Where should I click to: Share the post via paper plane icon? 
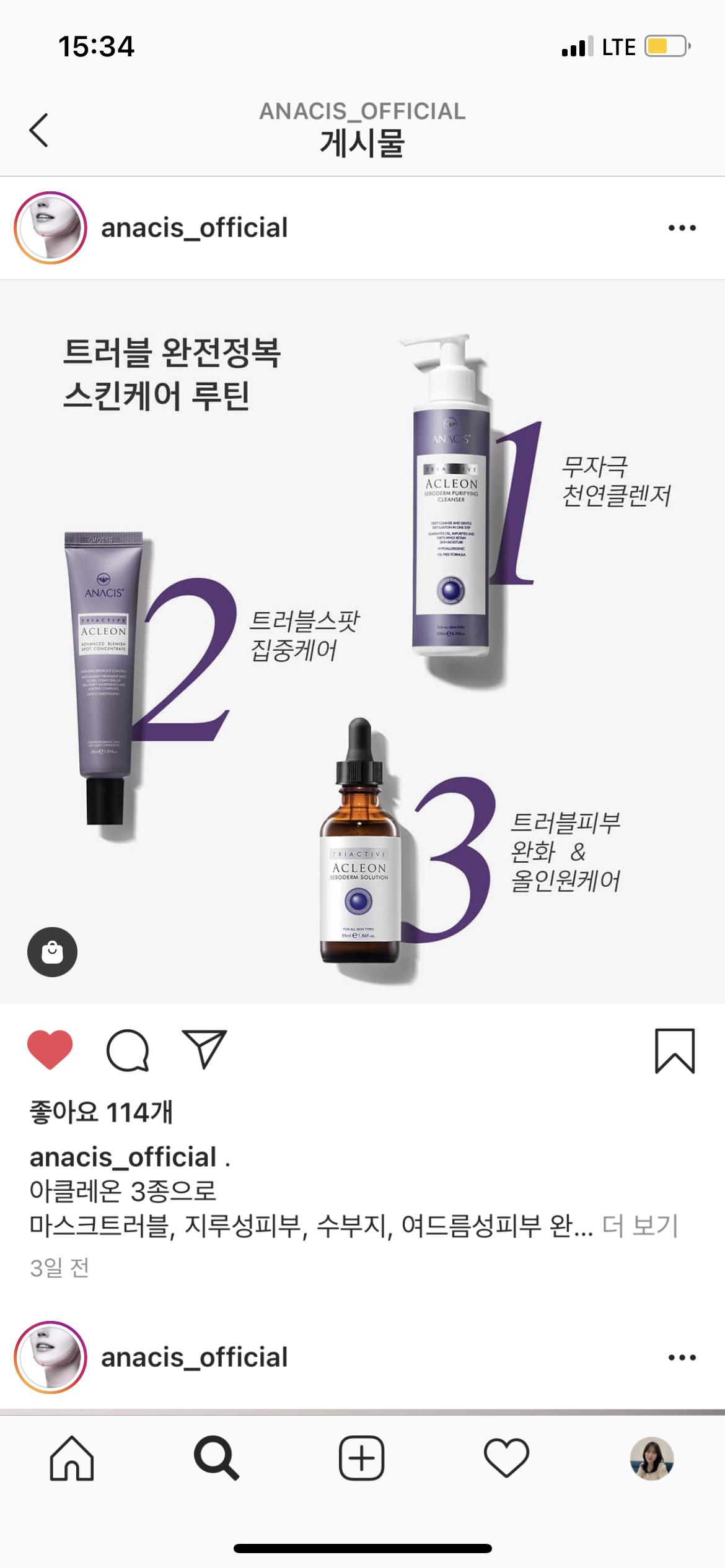click(204, 1050)
